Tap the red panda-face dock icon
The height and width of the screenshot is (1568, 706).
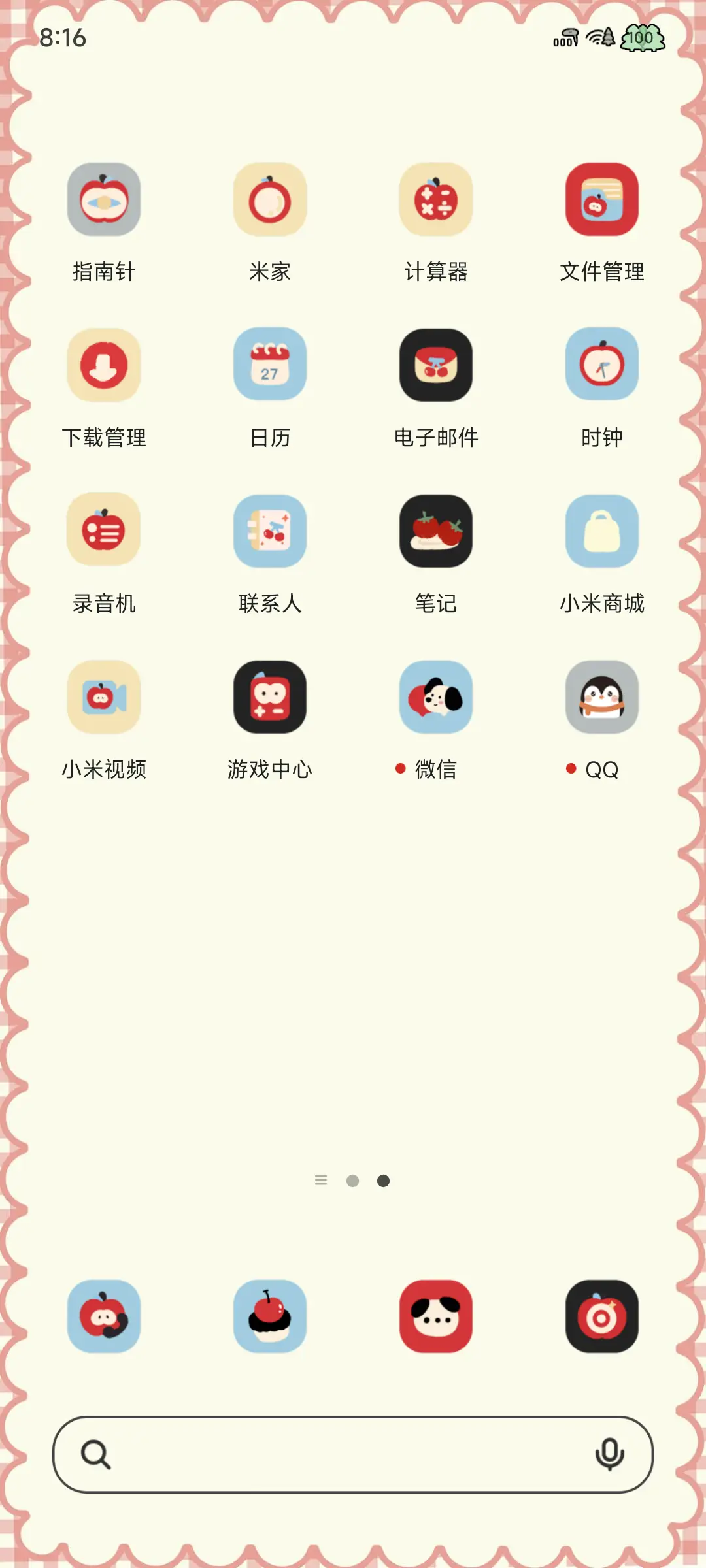[436, 1317]
